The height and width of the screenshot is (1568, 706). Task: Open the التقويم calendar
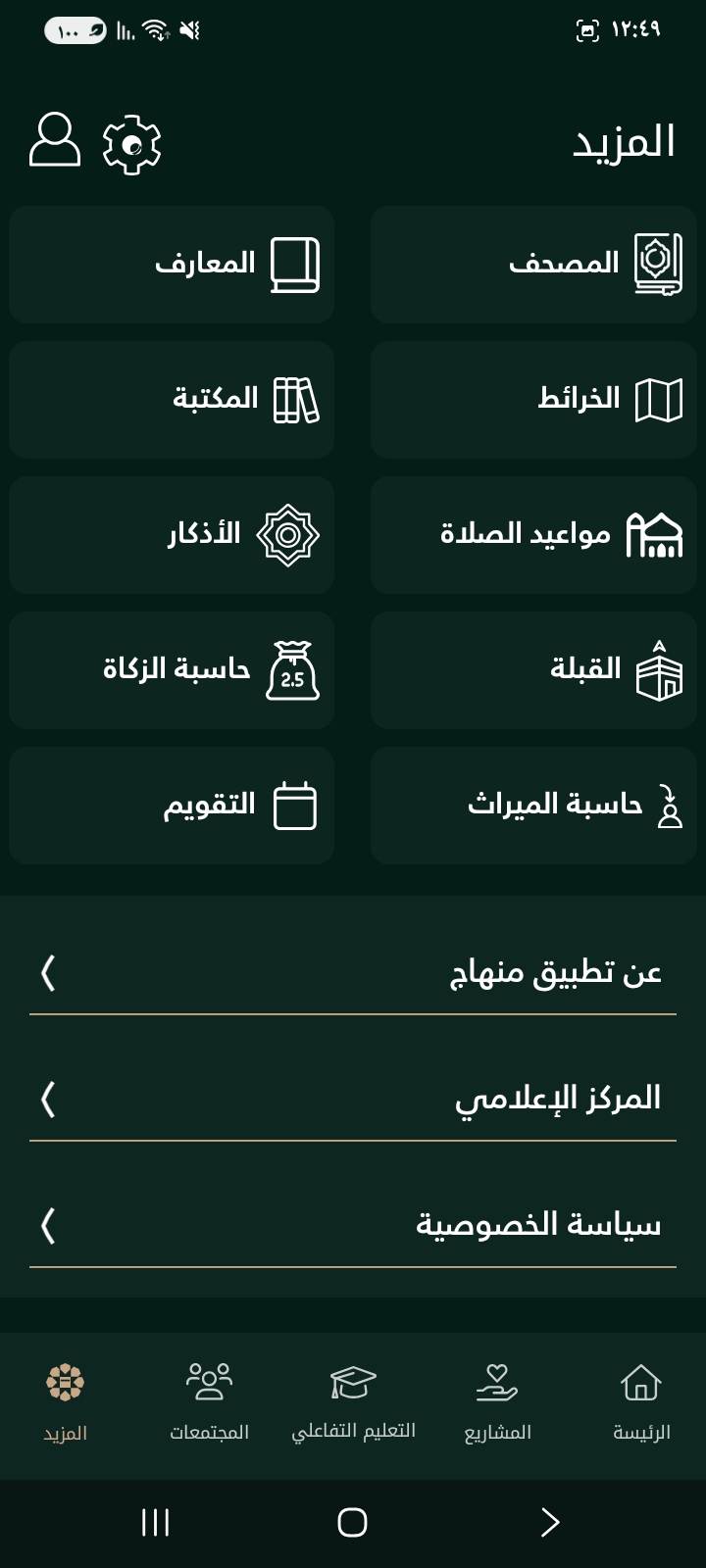pyautogui.click(x=172, y=805)
